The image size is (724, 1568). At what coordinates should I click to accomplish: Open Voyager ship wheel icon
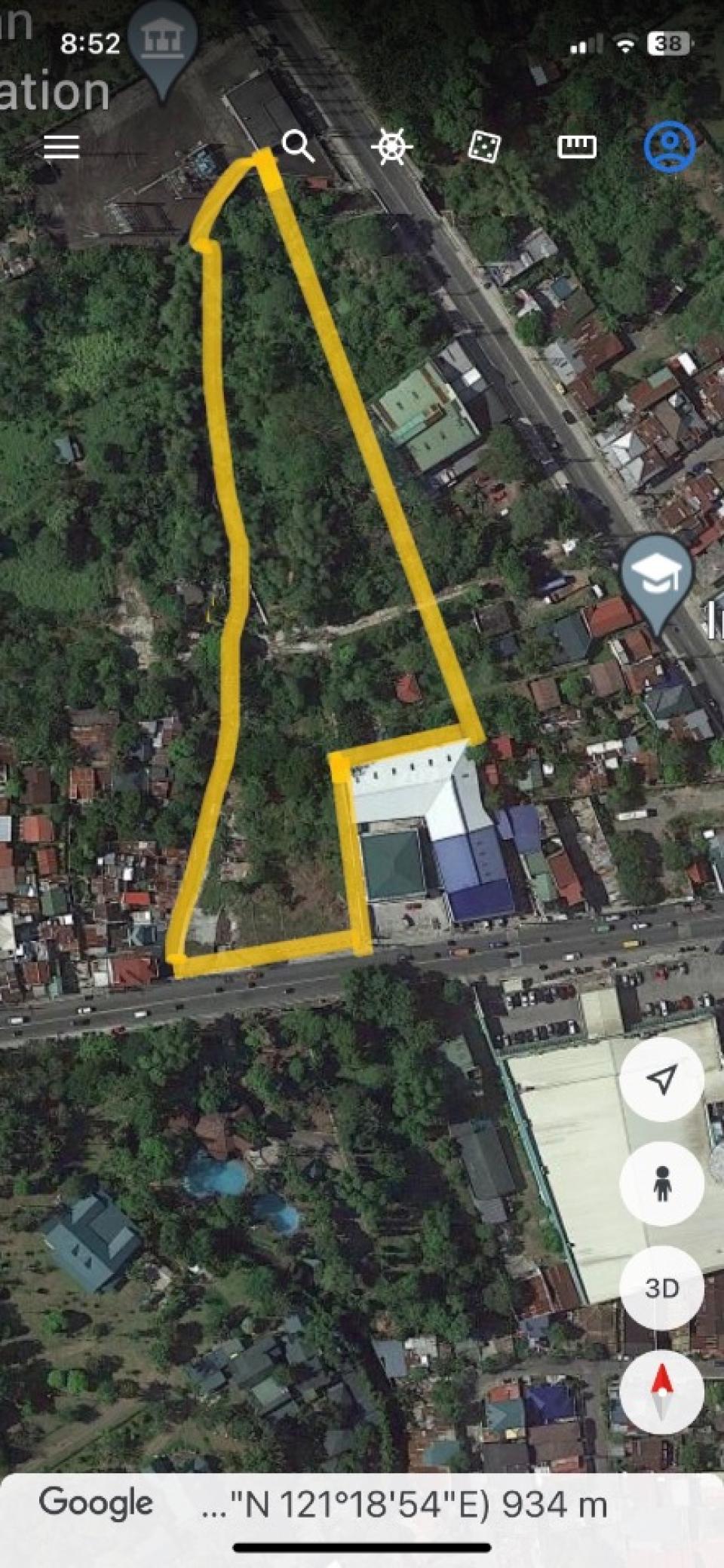click(392, 145)
